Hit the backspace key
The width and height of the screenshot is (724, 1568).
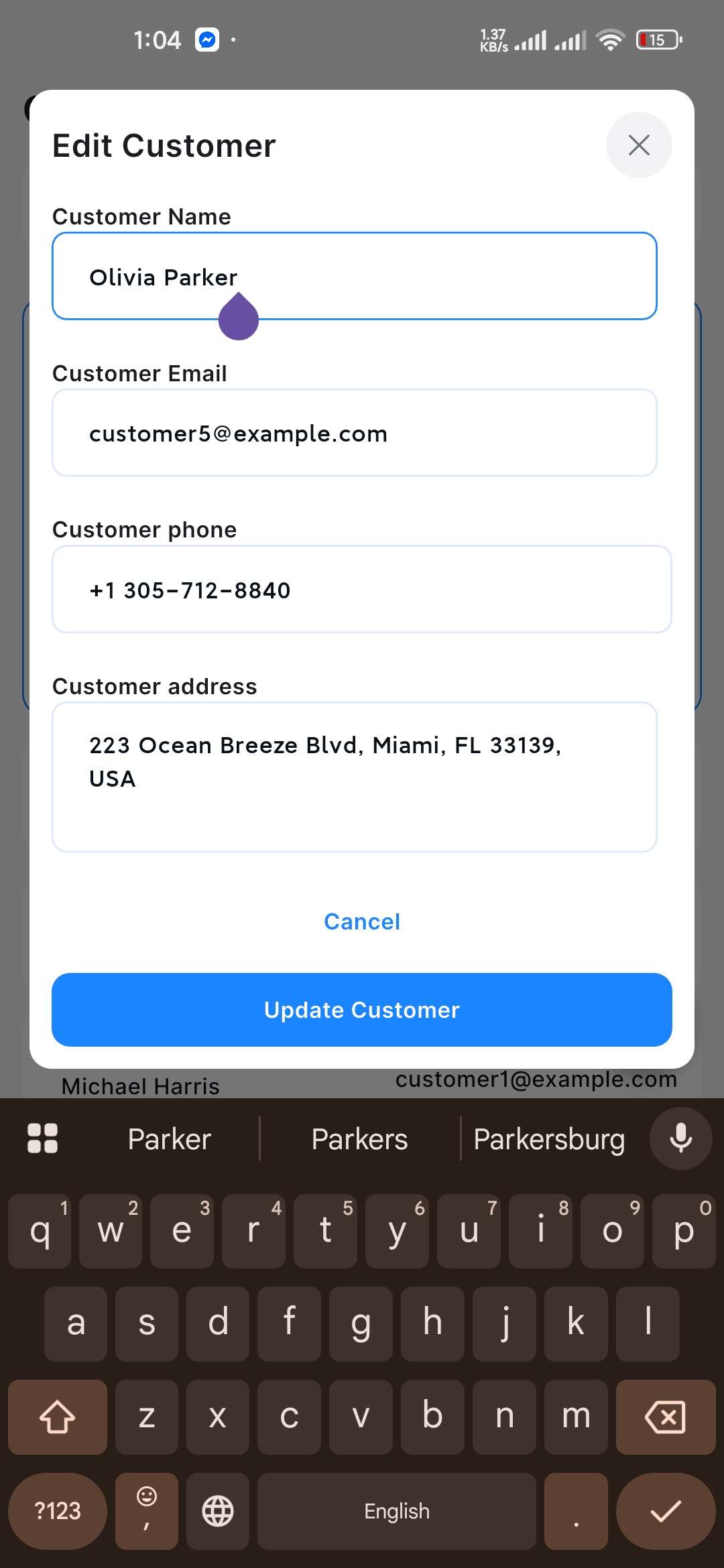[665, 1417]
